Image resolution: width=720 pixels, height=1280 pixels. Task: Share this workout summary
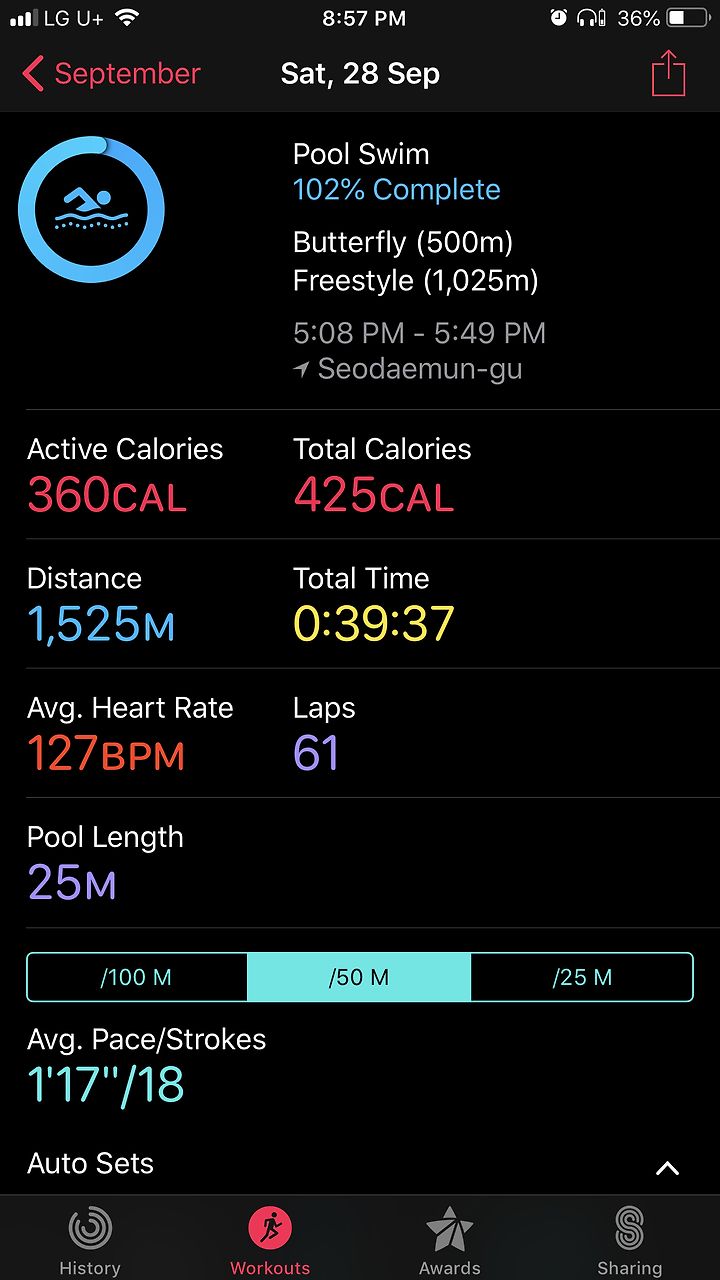point(668,73)
